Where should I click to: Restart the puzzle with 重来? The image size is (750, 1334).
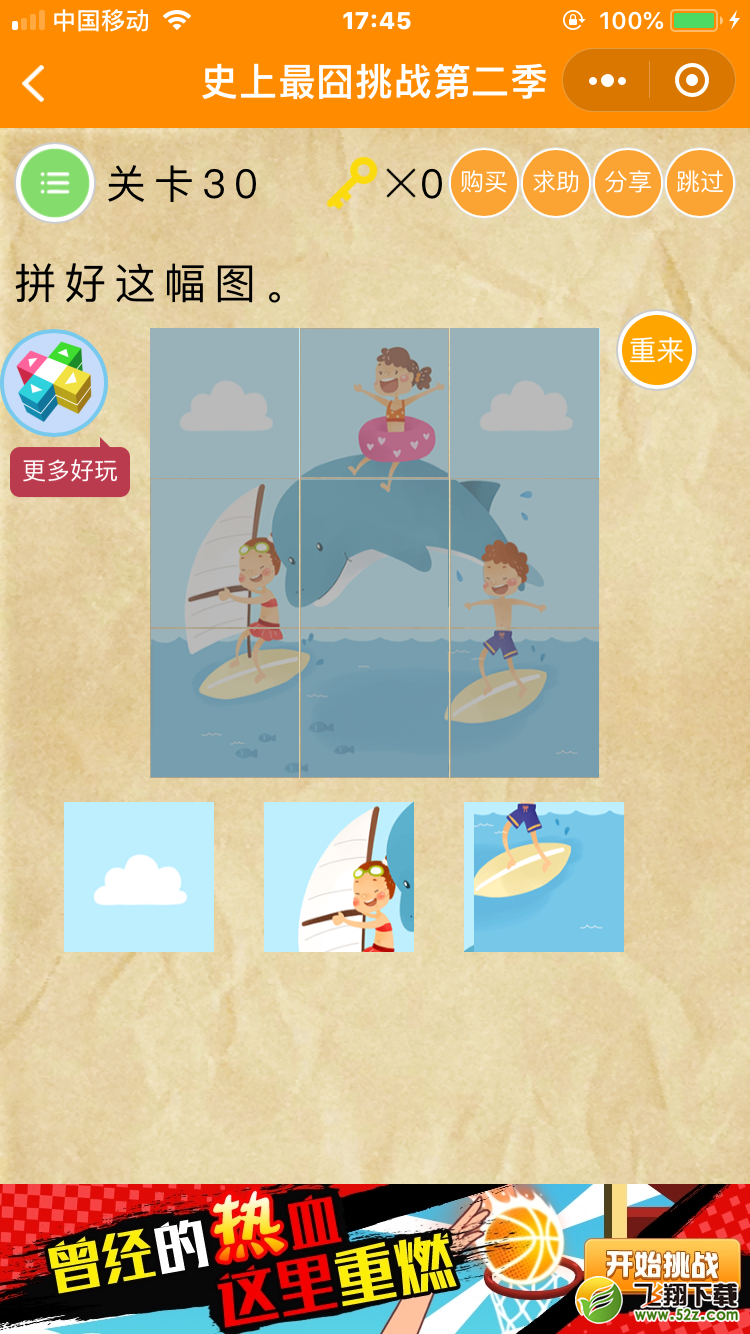coord(656,350)
